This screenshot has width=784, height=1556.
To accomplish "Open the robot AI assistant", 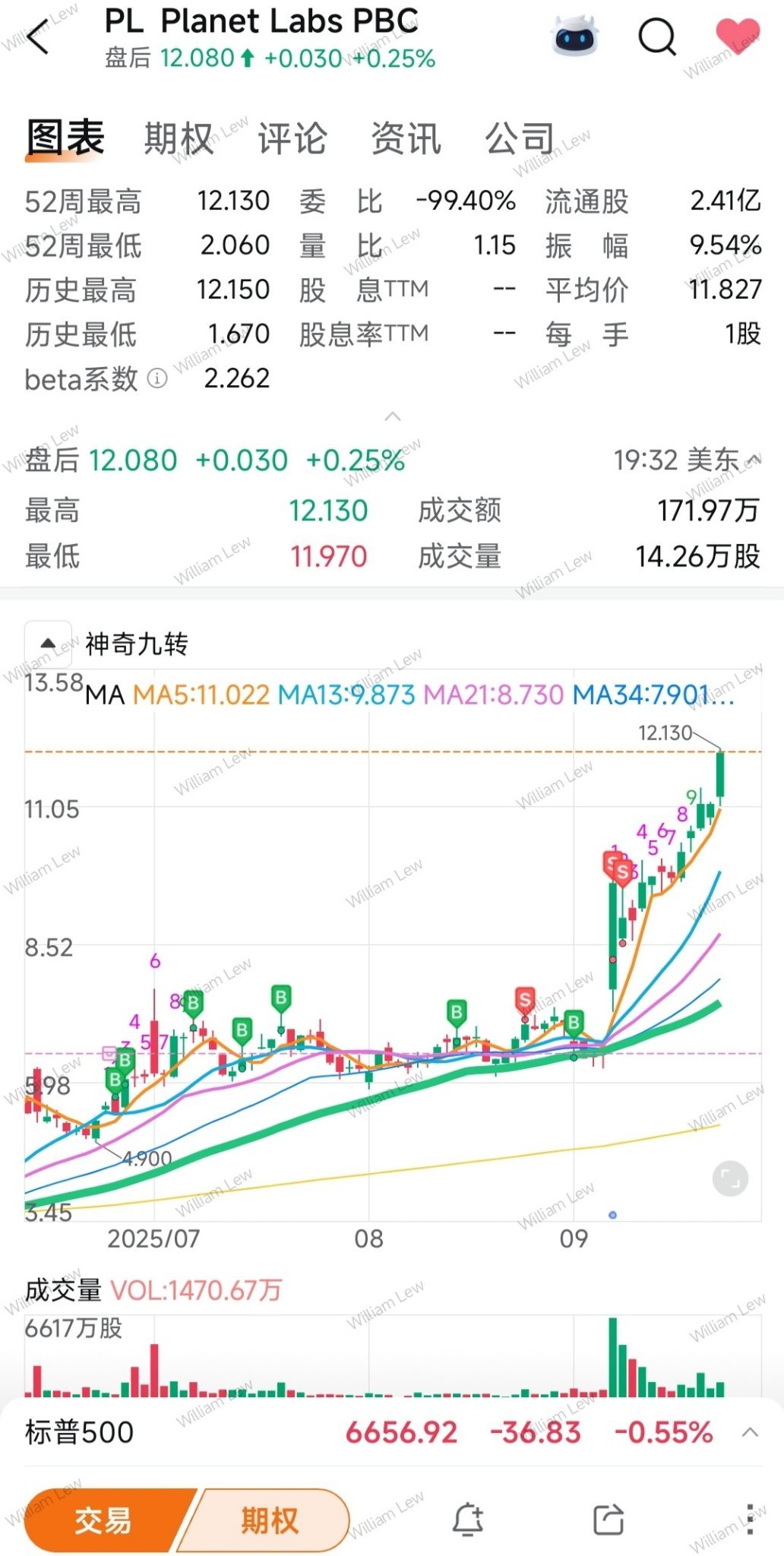I will [575, 36].
